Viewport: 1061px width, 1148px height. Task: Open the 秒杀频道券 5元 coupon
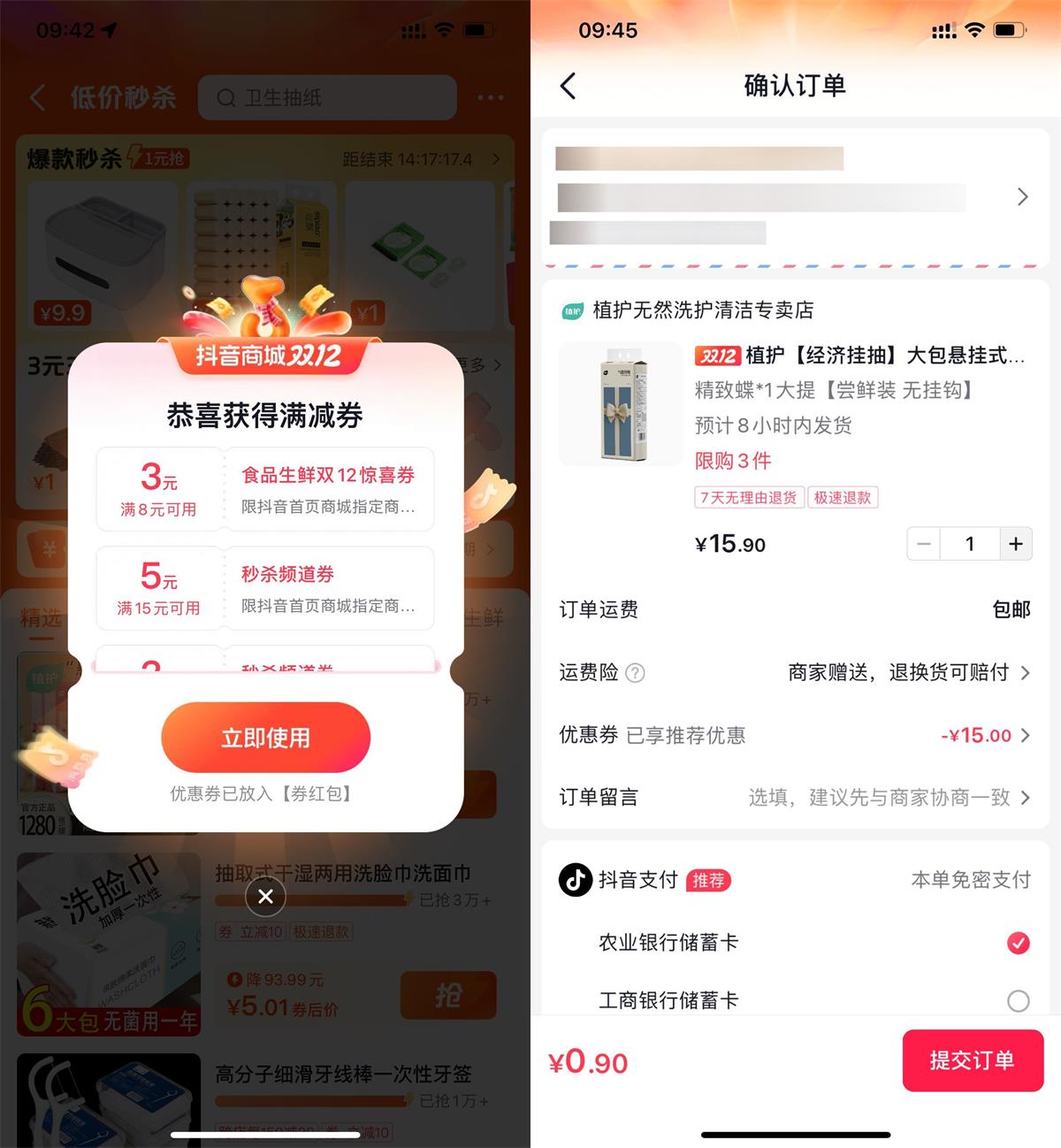pyautogui.click(x=265, y=588)
